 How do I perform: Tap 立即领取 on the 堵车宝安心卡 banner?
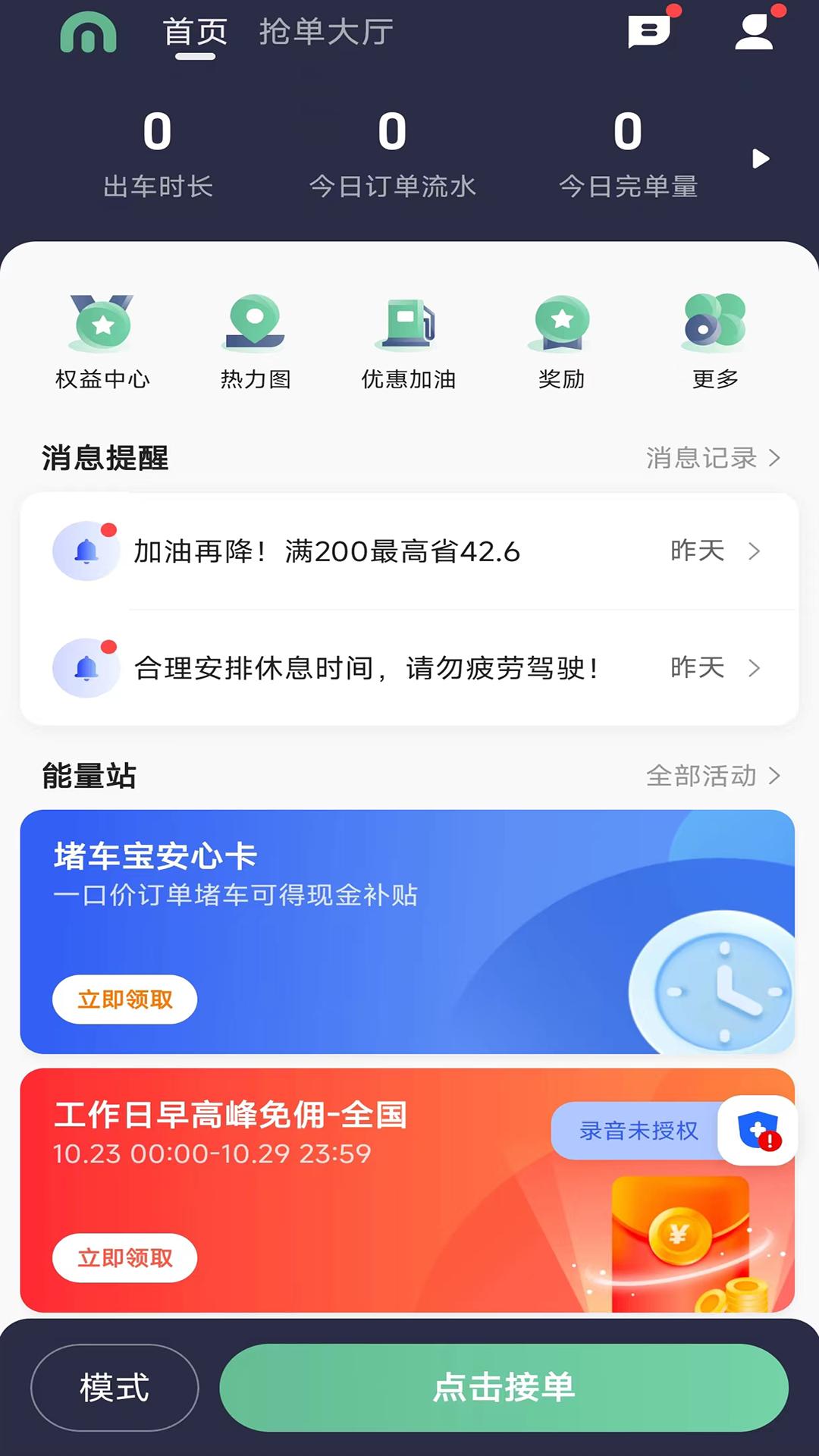124,999
